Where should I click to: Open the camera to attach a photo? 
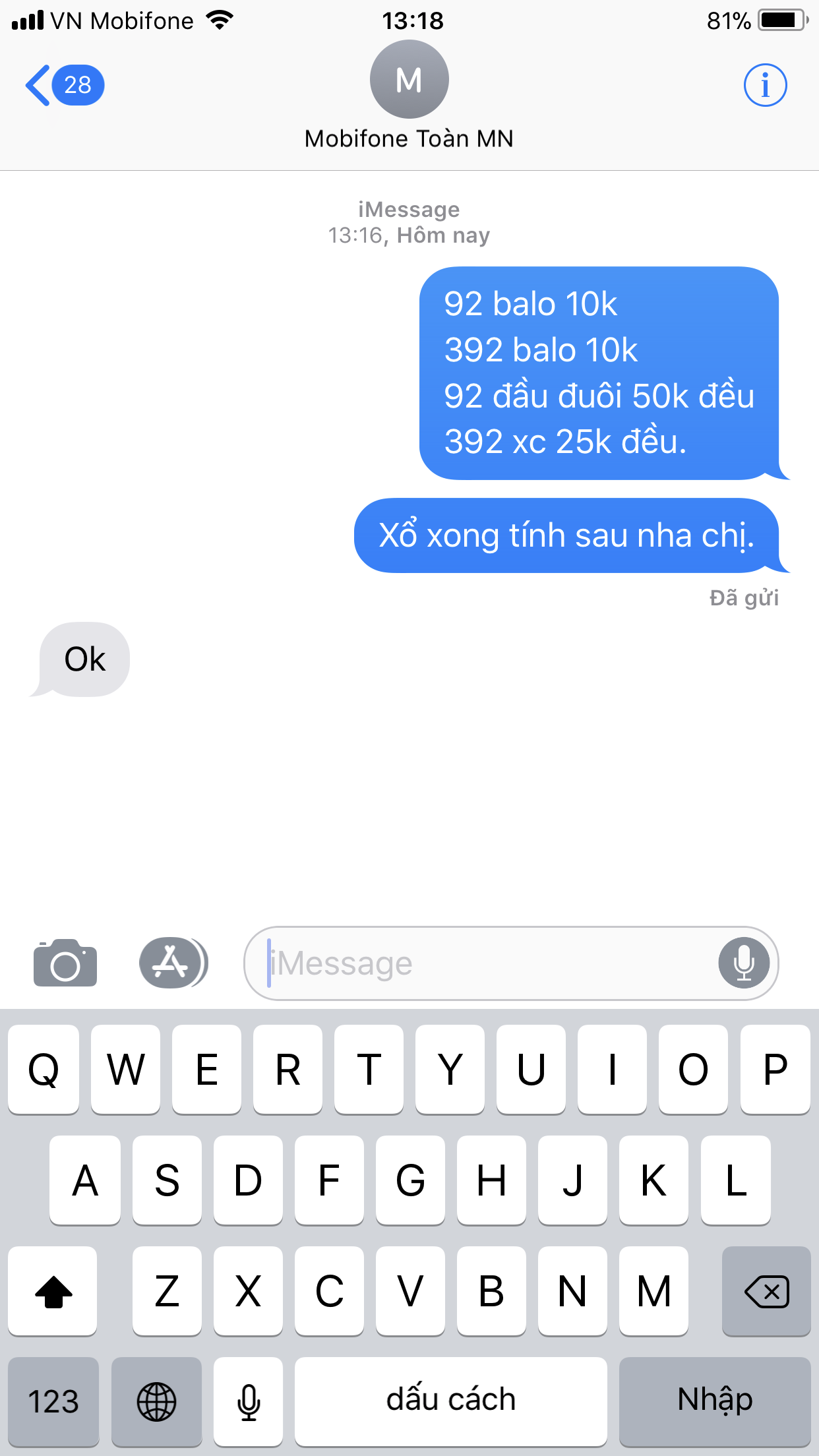coord(65,963)
